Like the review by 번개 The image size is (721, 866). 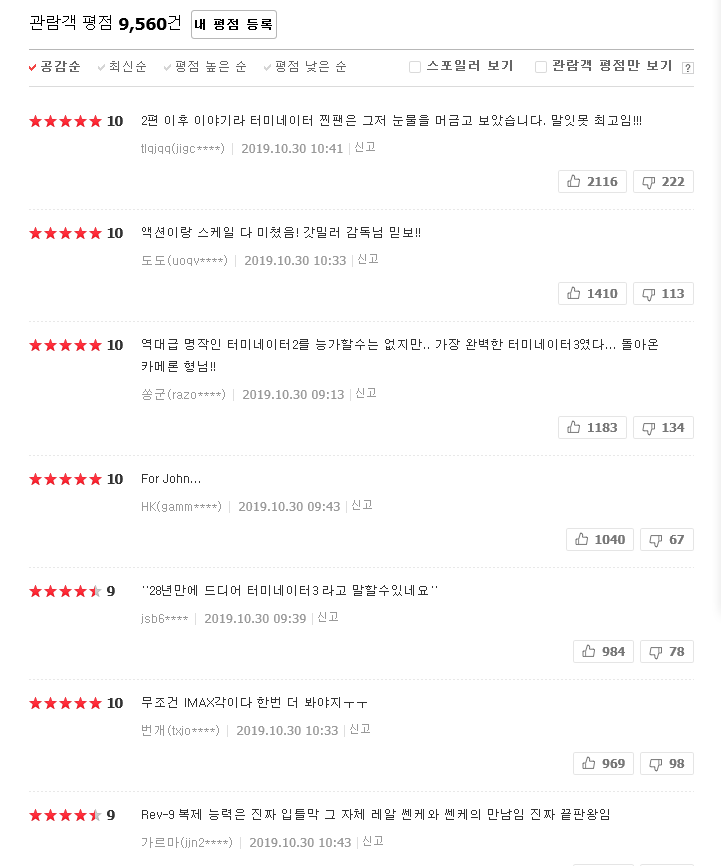pyautogui.click(x=602, y=763)
